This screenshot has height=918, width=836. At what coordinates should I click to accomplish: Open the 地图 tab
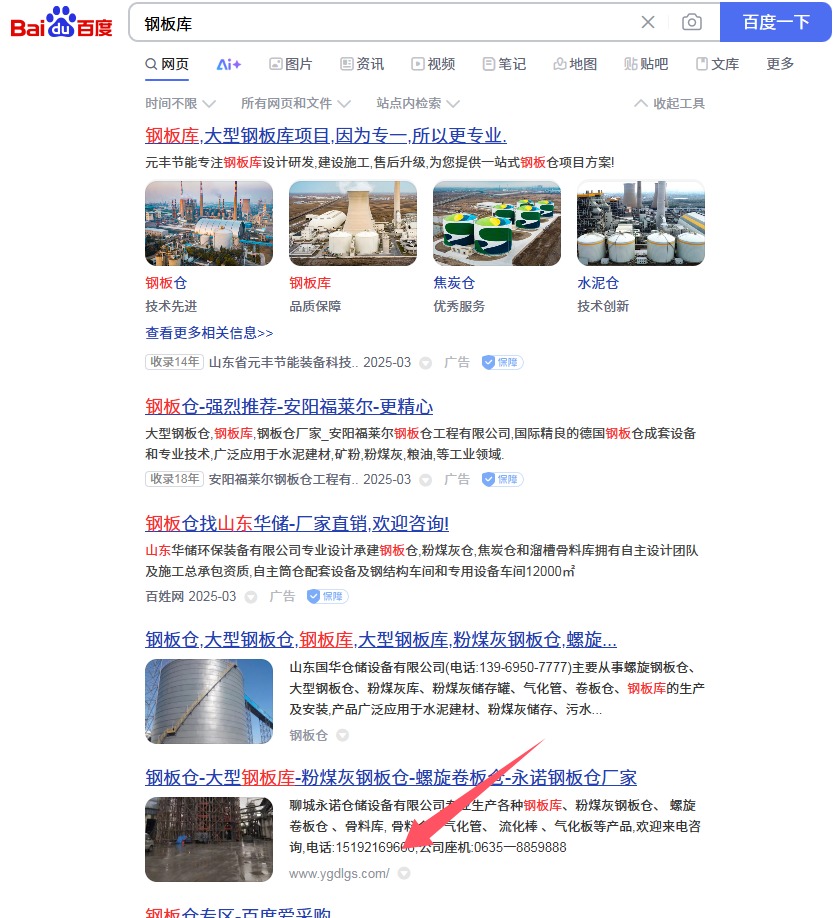(575, 64)
